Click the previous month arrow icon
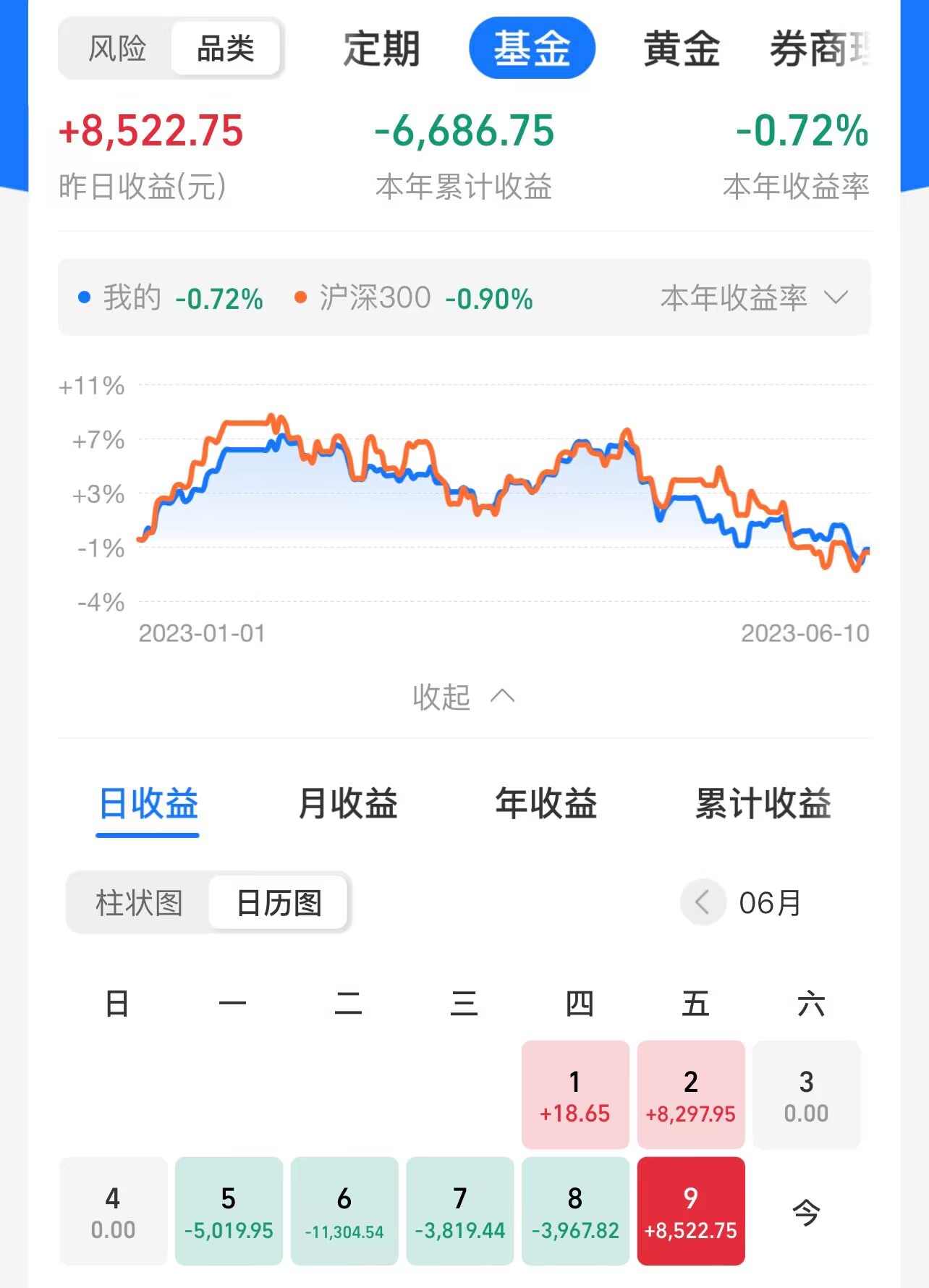This screenshot has height=1288, width=929. (701, 902)
